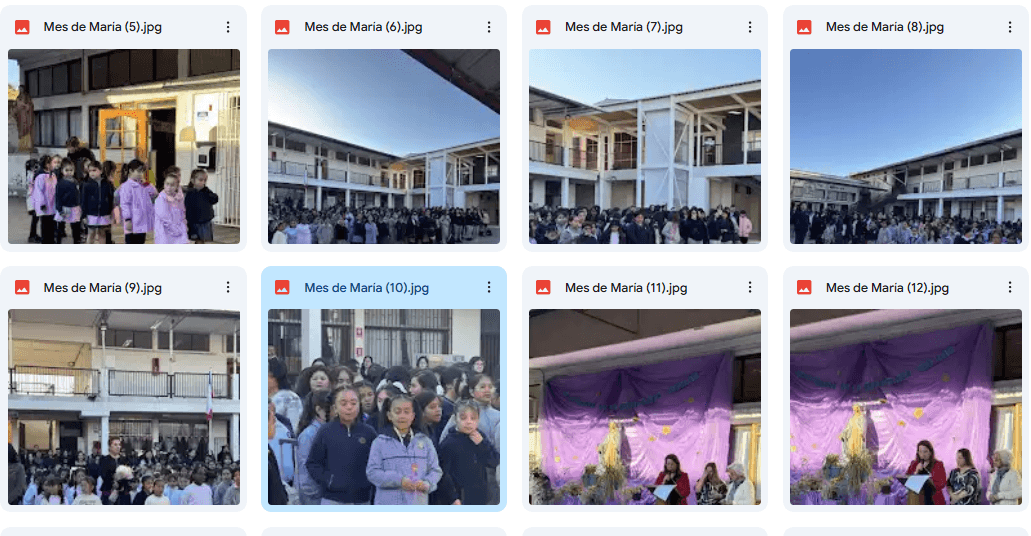Open Mes de Maria (5).jpg photo

tap(124, 147)
